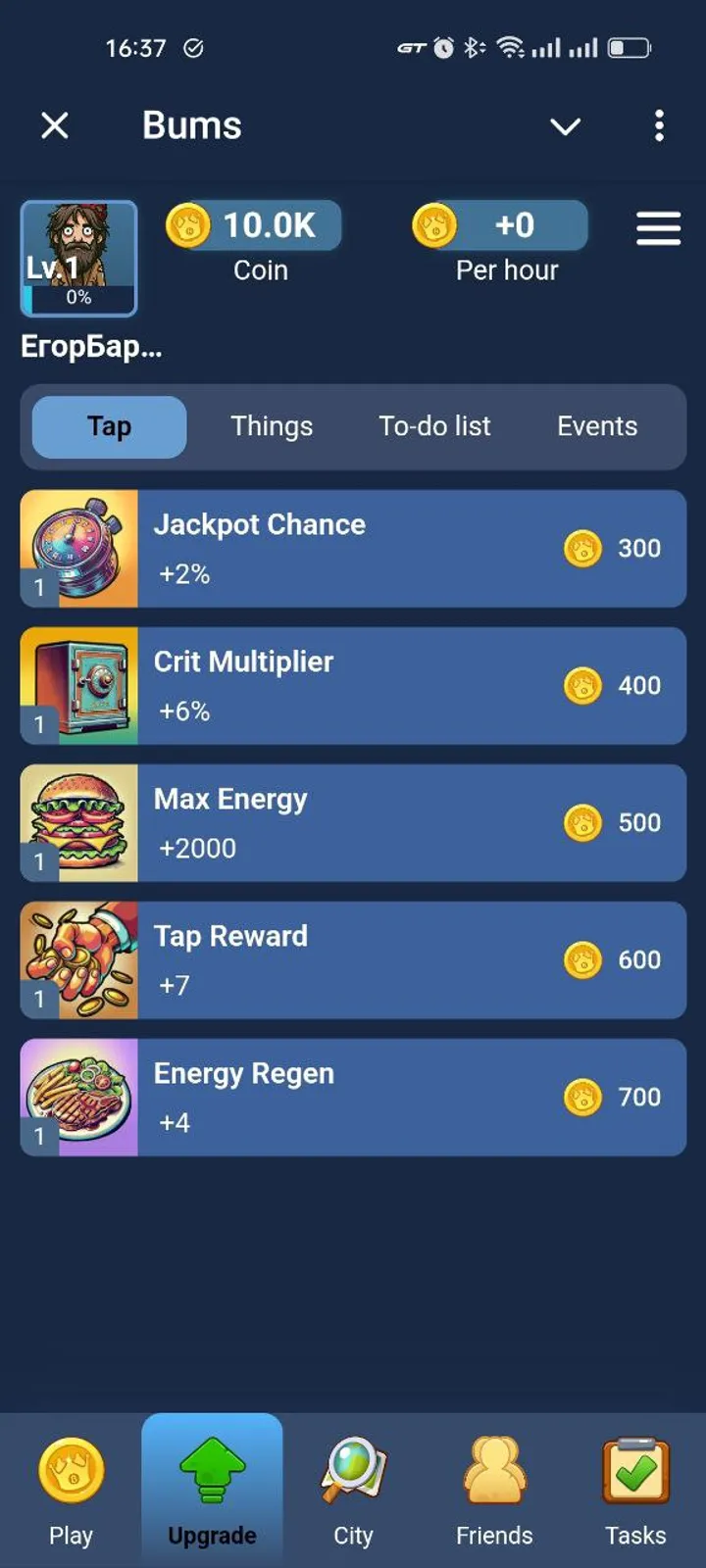Screen dimensions: 706x1568
Task: Switch to the To-do list tab
Action: click(434, 426)
